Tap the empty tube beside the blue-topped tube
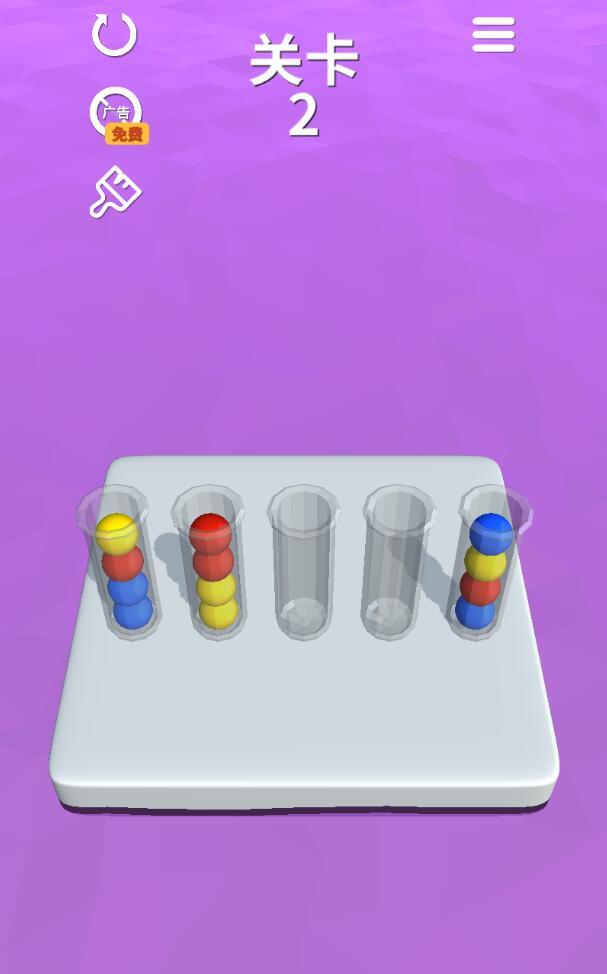 tap(395, 565)
